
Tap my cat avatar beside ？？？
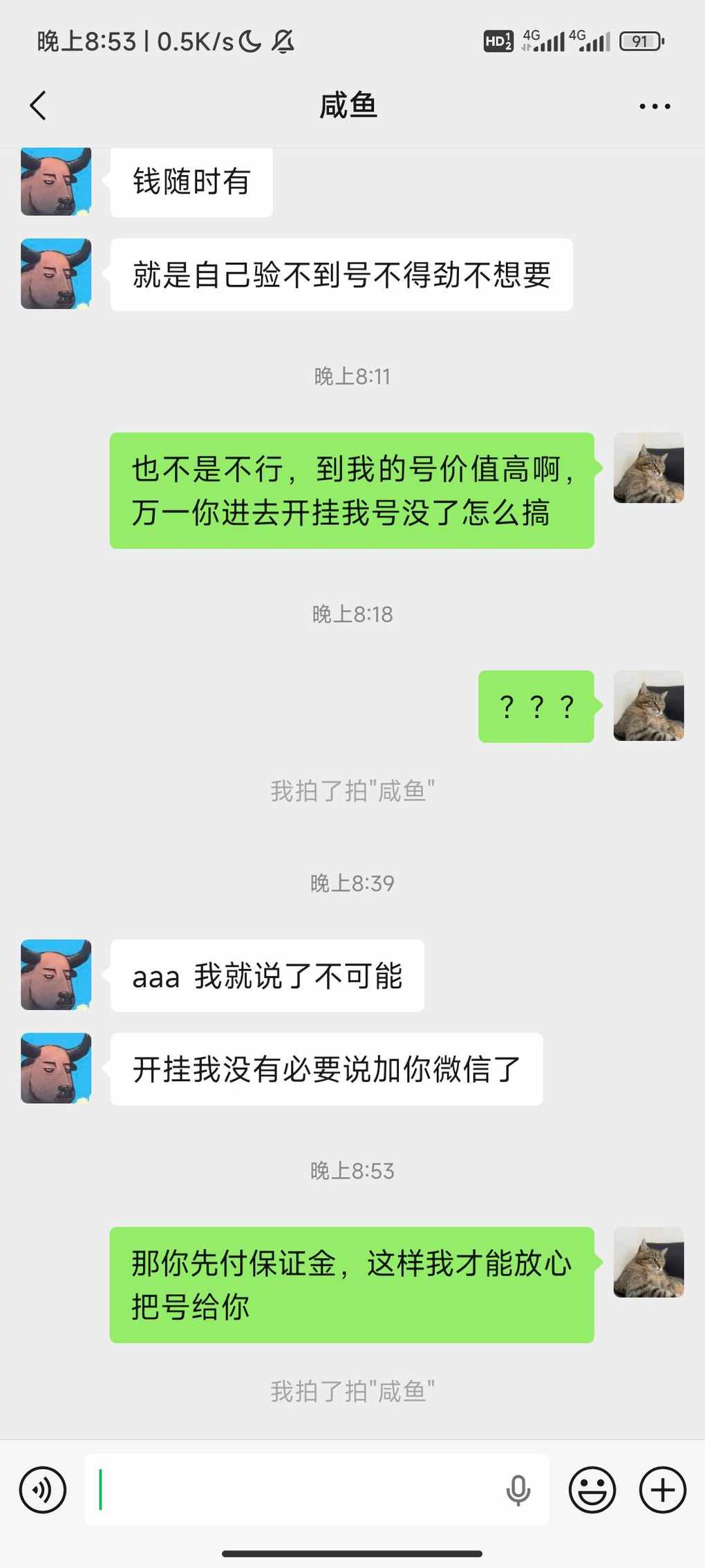pyautogui.click(x=648, y=705)
